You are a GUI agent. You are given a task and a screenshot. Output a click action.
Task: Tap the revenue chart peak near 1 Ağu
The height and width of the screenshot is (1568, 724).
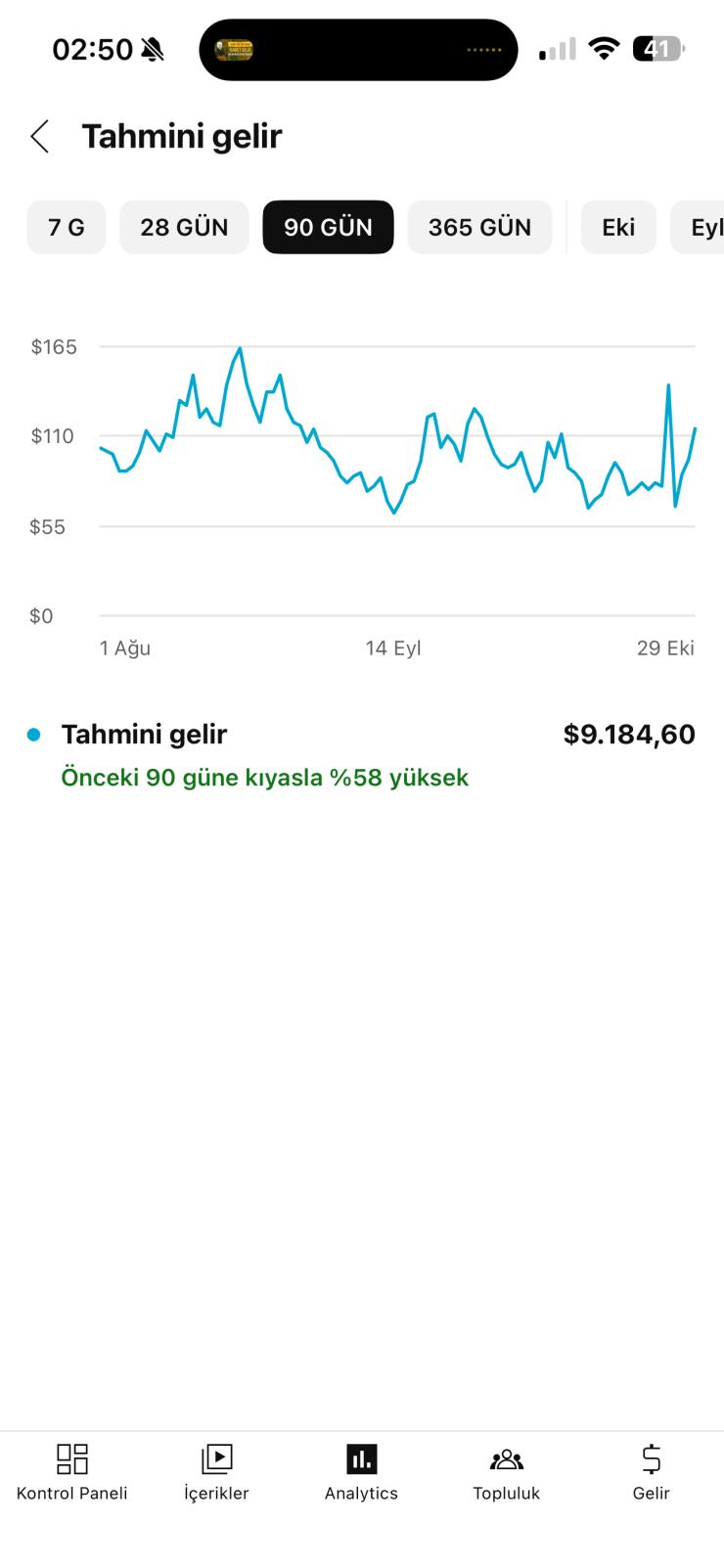click(240, 347)
